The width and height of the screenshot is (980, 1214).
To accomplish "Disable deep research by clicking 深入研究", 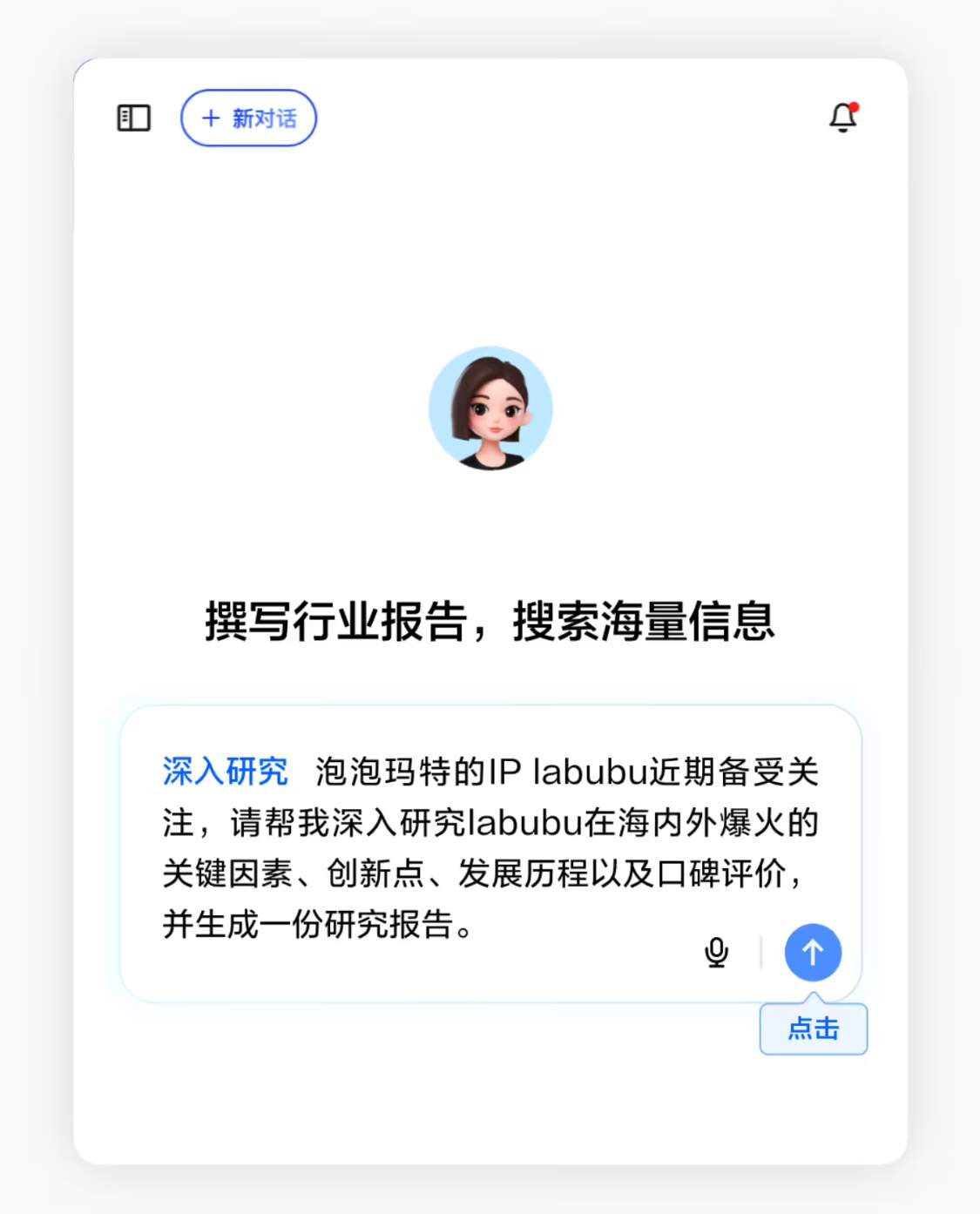I will (226, 771).
